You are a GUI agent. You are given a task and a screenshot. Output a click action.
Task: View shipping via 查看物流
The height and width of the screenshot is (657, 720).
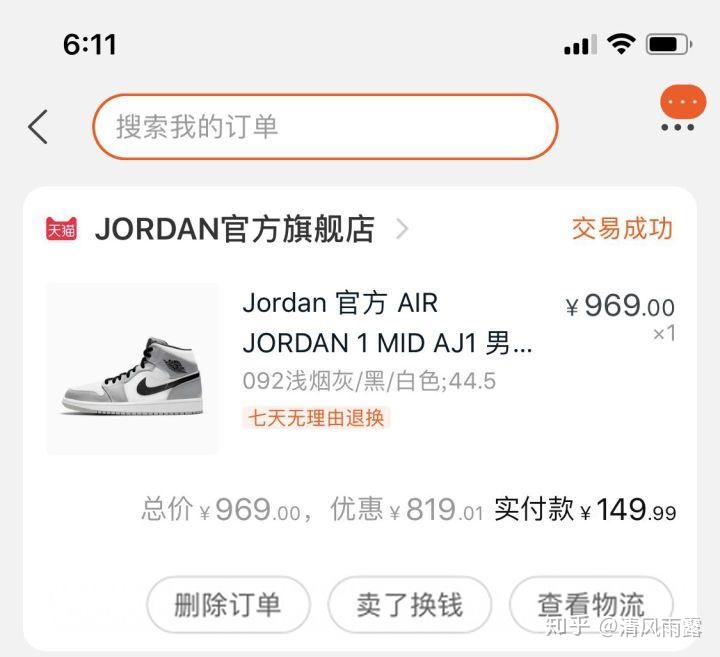[591, 605]
